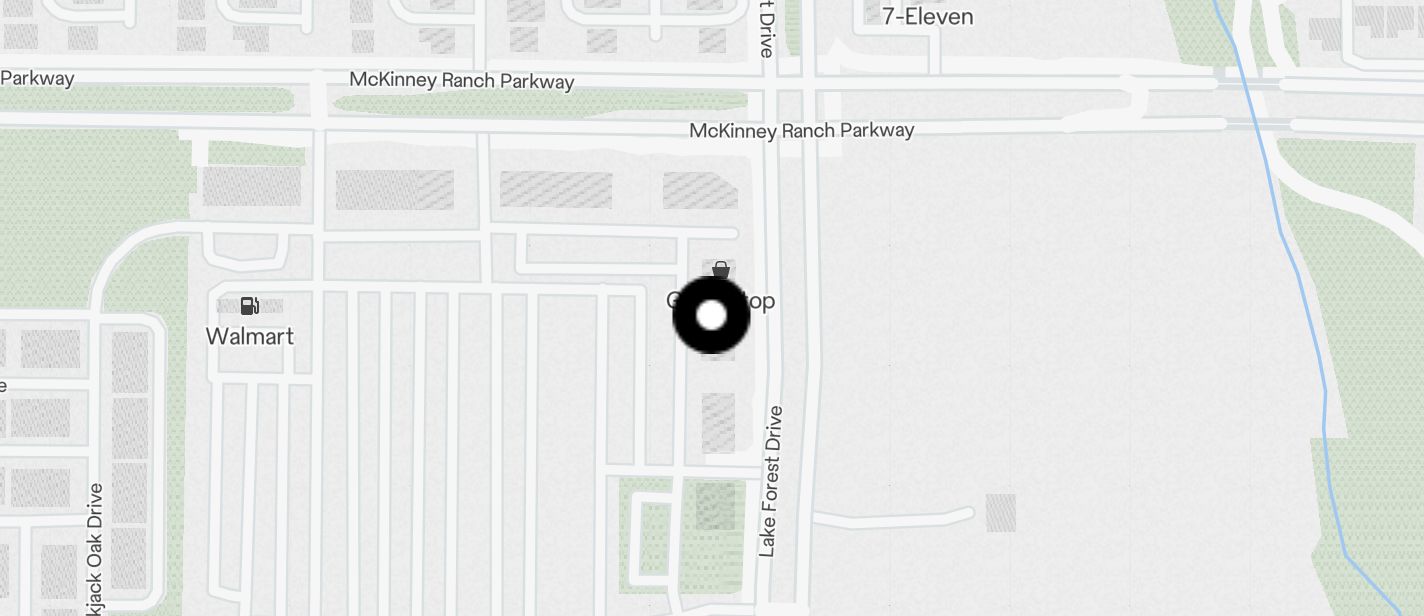The image size is (1424, 616).
Task: Open the 7-Eleven place label
Action: [x=927, y=16]
